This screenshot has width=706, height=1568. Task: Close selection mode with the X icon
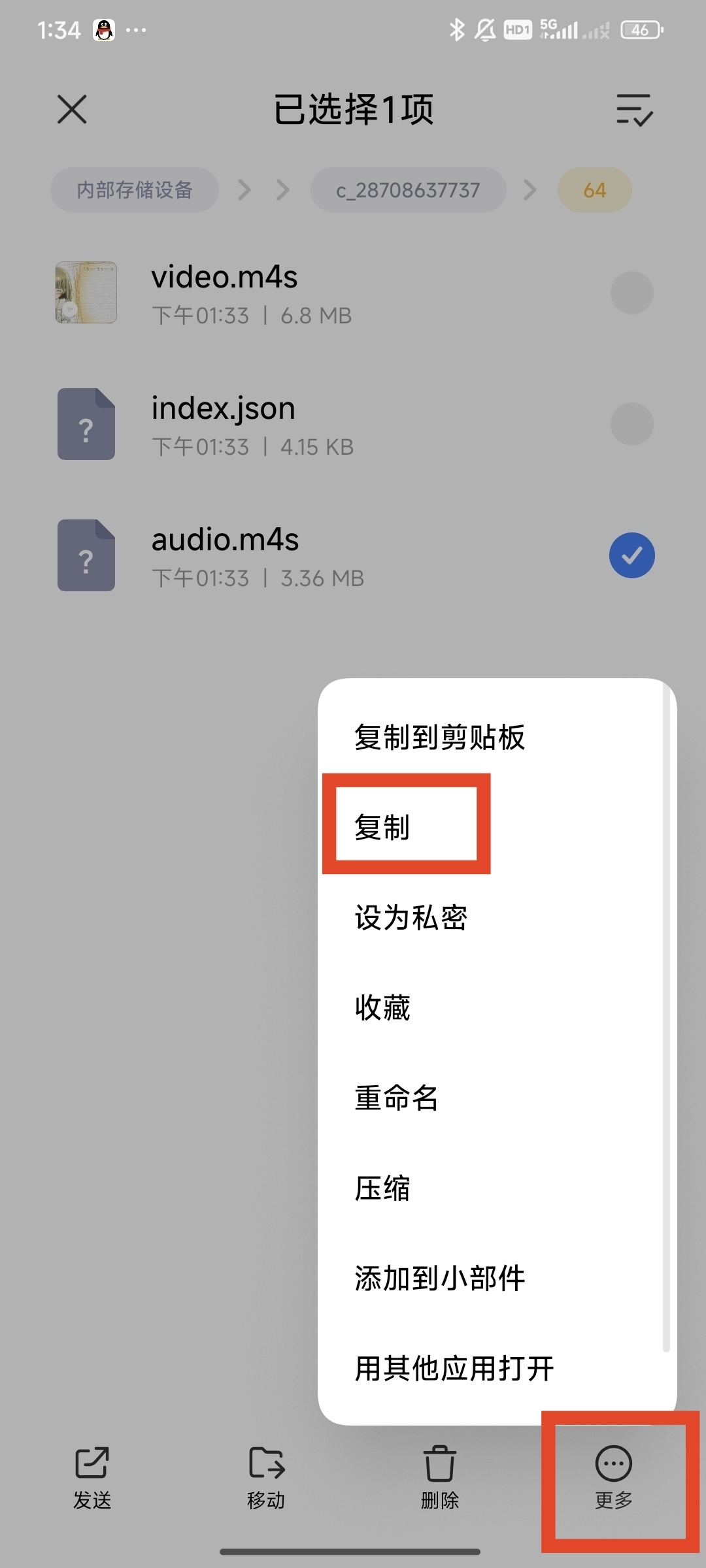[x=72, y=109]
